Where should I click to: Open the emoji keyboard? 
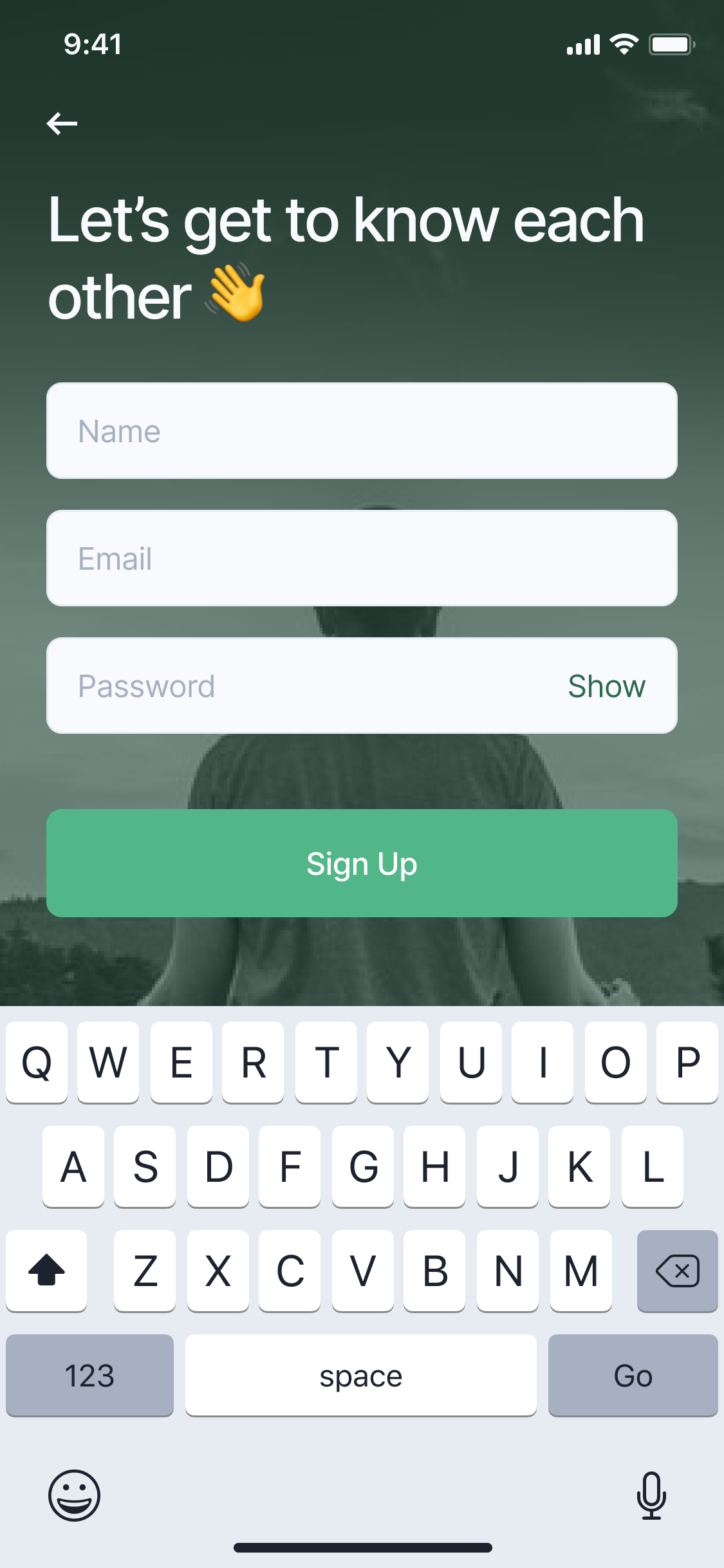pos(75,1495)
